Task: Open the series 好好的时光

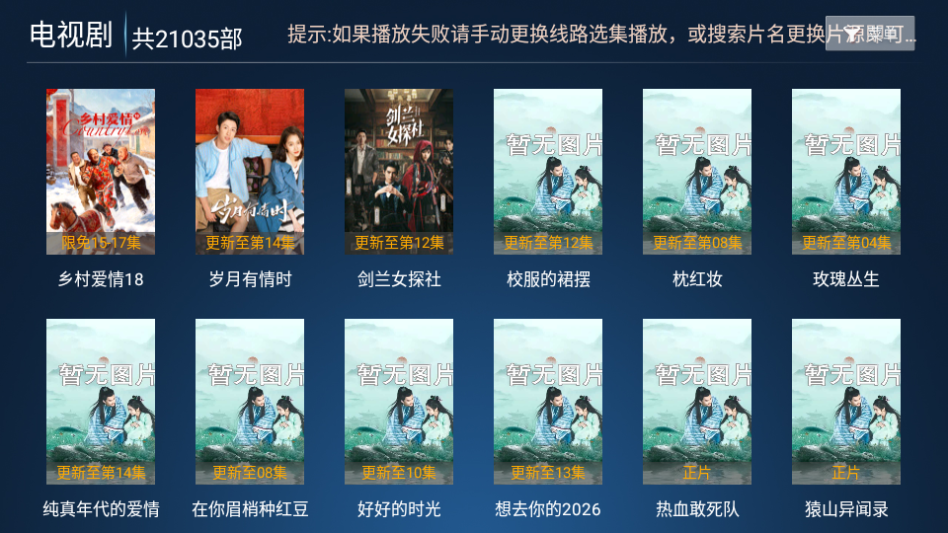Action: pyautogui.click(x=399, y=402)
